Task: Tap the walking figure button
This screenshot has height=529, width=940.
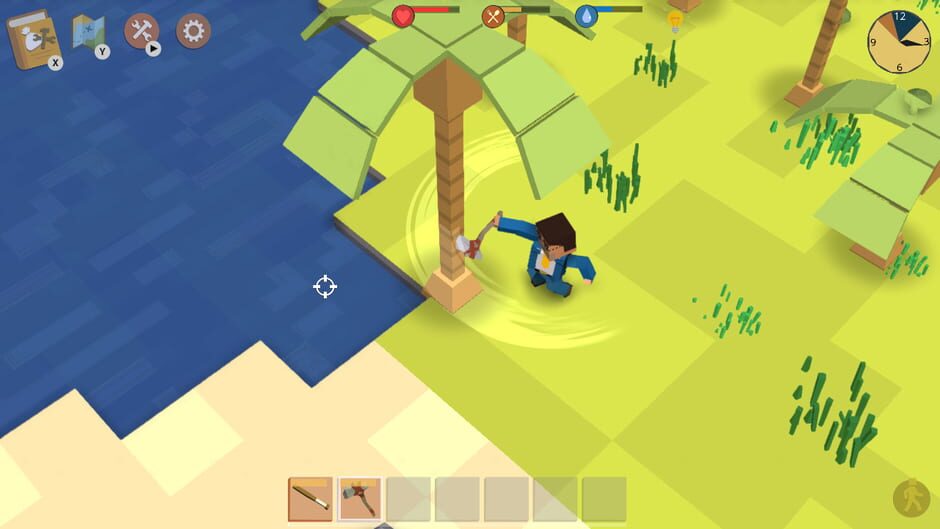Action: tap(911, 499)
